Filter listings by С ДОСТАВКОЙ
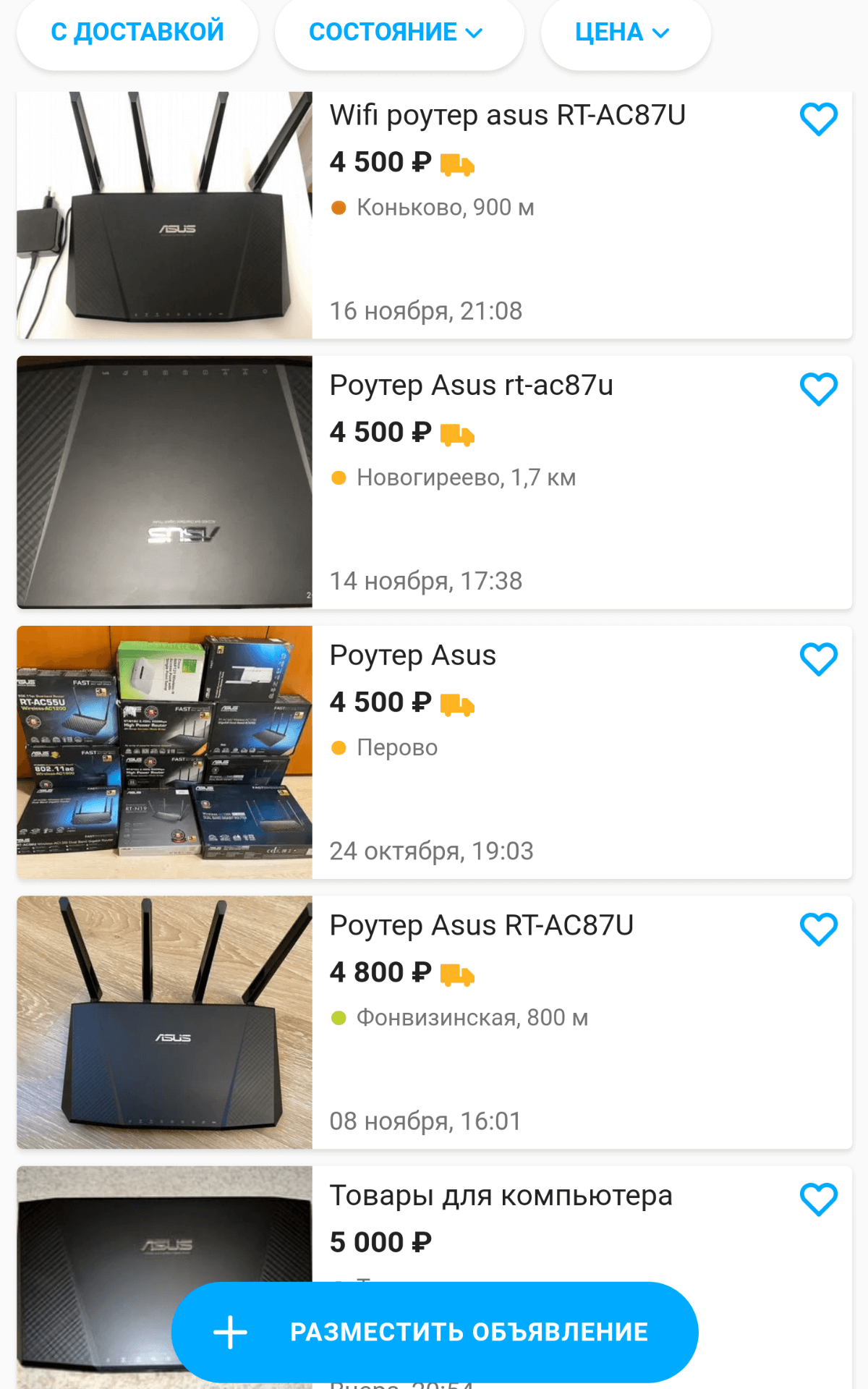This screenshot has width=868, height=1389. coord(137,33)
